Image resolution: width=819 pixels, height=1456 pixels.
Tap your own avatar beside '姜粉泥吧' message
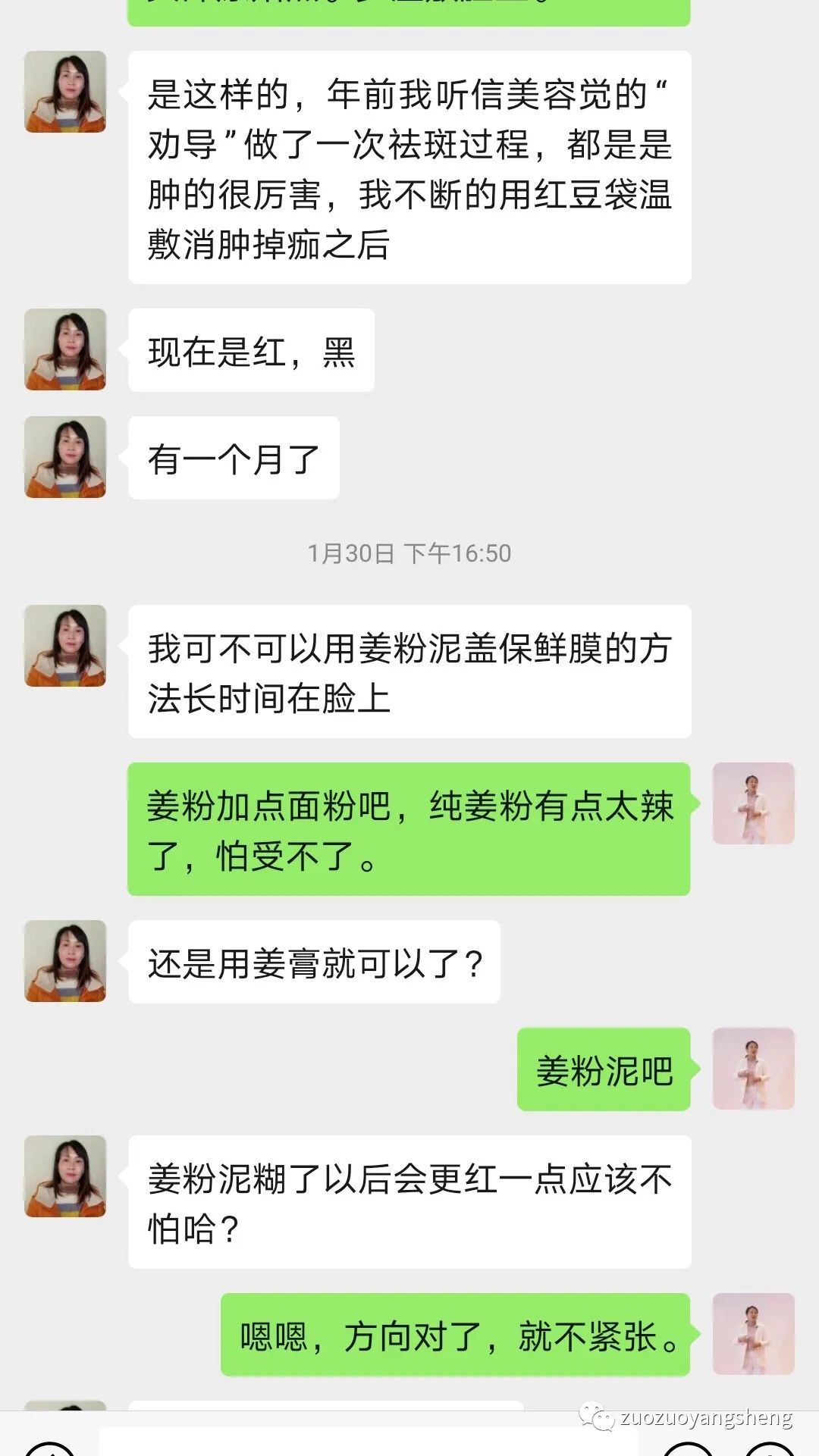754,1070
